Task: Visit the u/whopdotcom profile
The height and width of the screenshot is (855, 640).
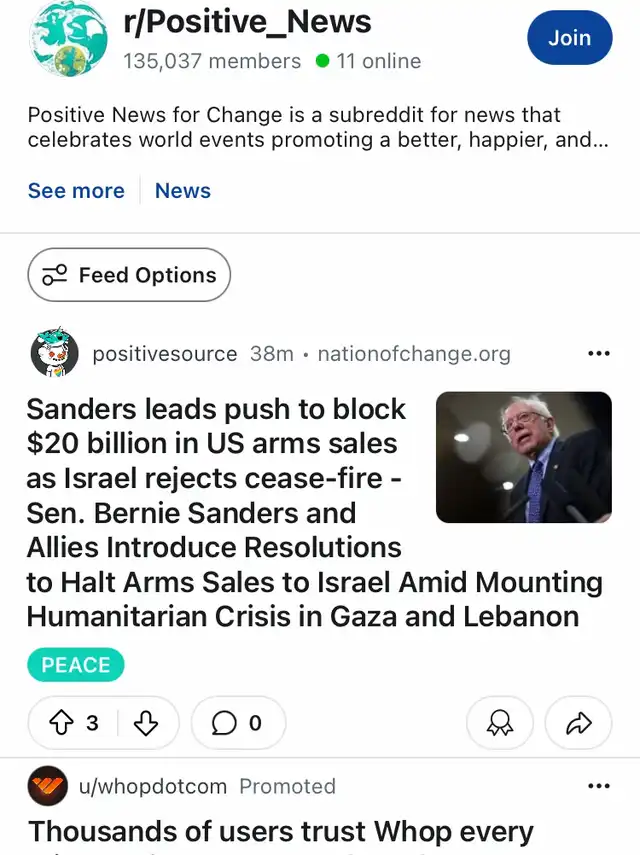Action: pyautogui.click(x=152, y=786)
